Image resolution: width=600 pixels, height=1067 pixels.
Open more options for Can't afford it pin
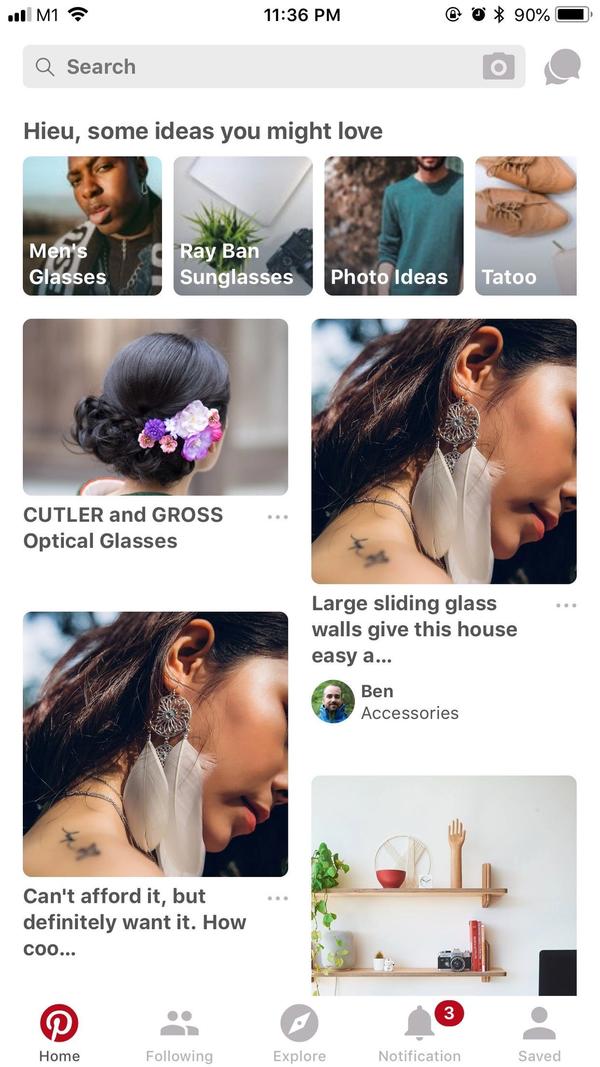coord(277,898)
